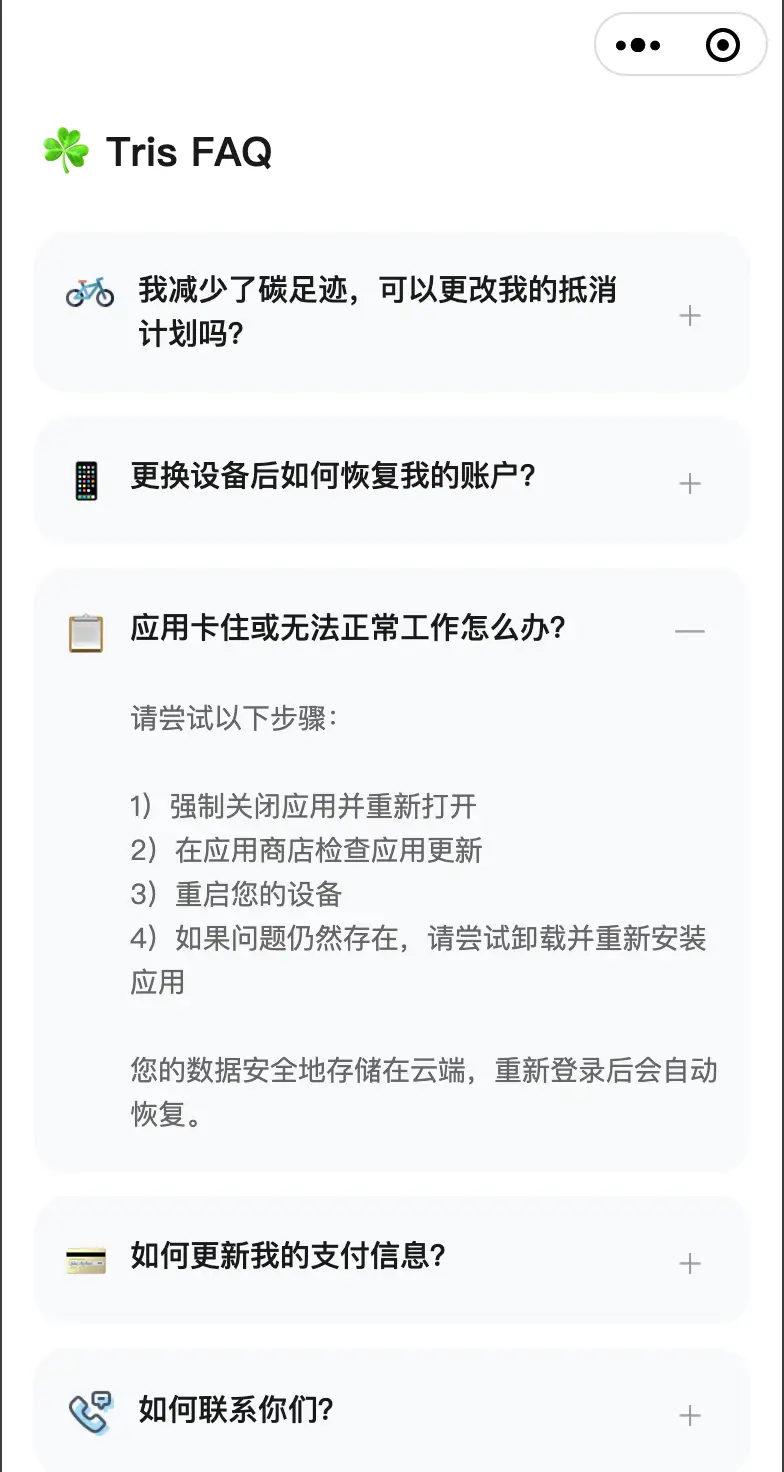This screenshot has width=784, height=1472.
Task: Close the mini program with the circle button
Action: (722, 45)
